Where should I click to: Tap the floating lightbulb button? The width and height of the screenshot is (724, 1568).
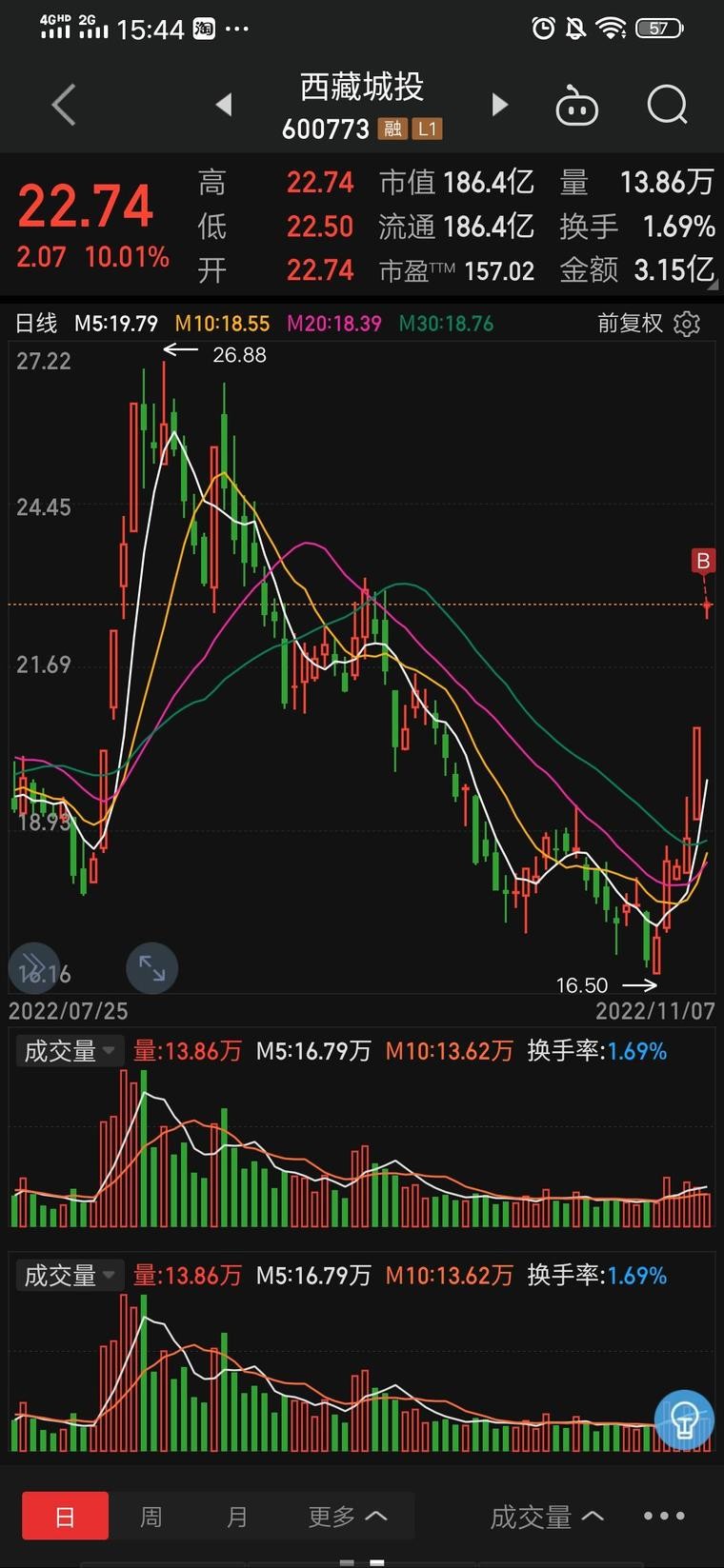(684, 1419)
